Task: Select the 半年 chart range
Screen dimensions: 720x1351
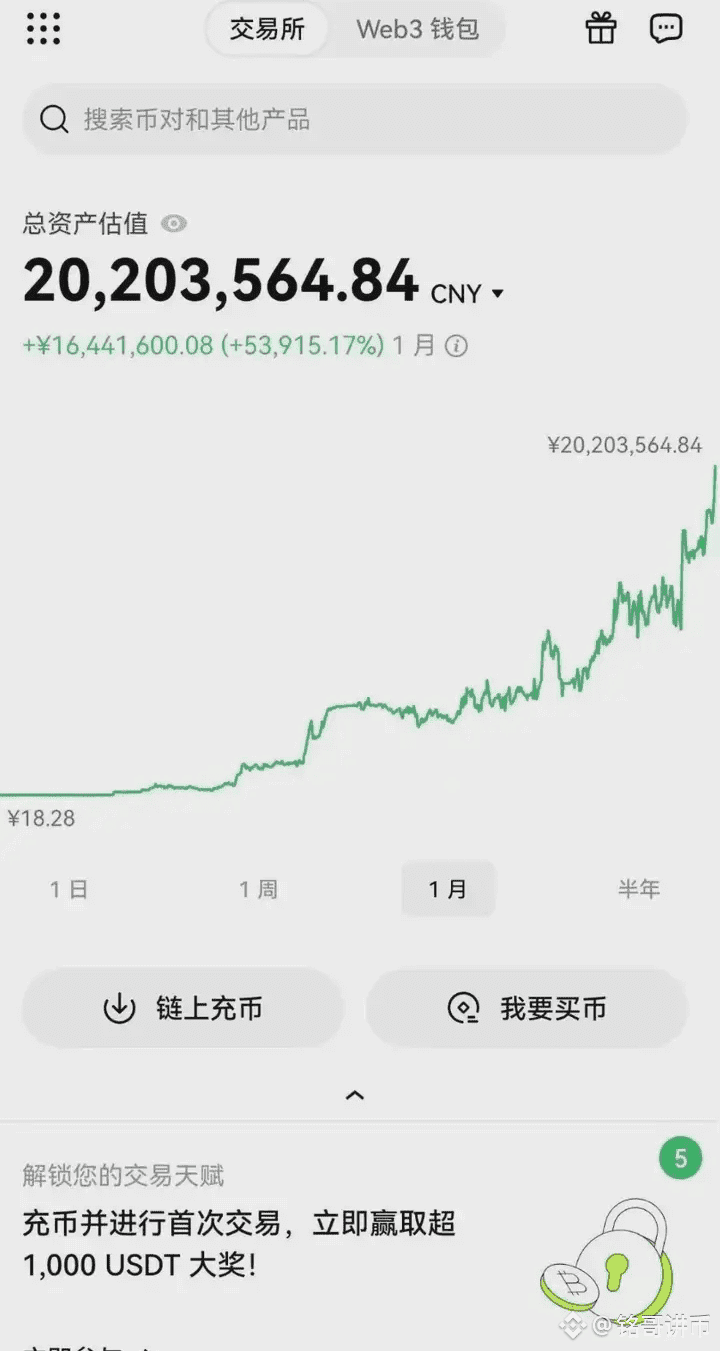Action: (x=638, y=888)
